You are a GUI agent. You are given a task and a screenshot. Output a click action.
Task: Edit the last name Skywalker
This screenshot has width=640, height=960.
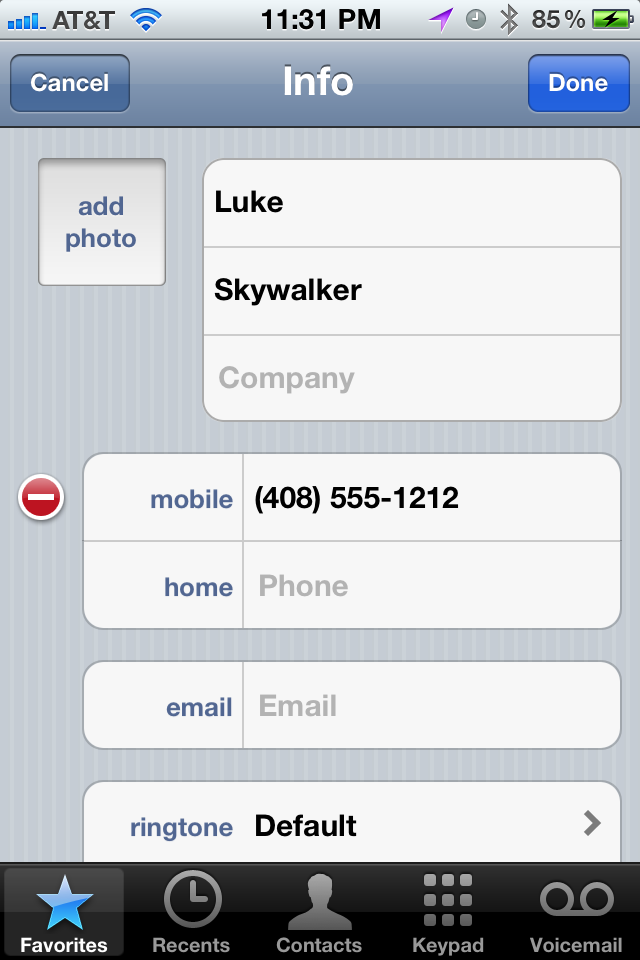(410, 291)
